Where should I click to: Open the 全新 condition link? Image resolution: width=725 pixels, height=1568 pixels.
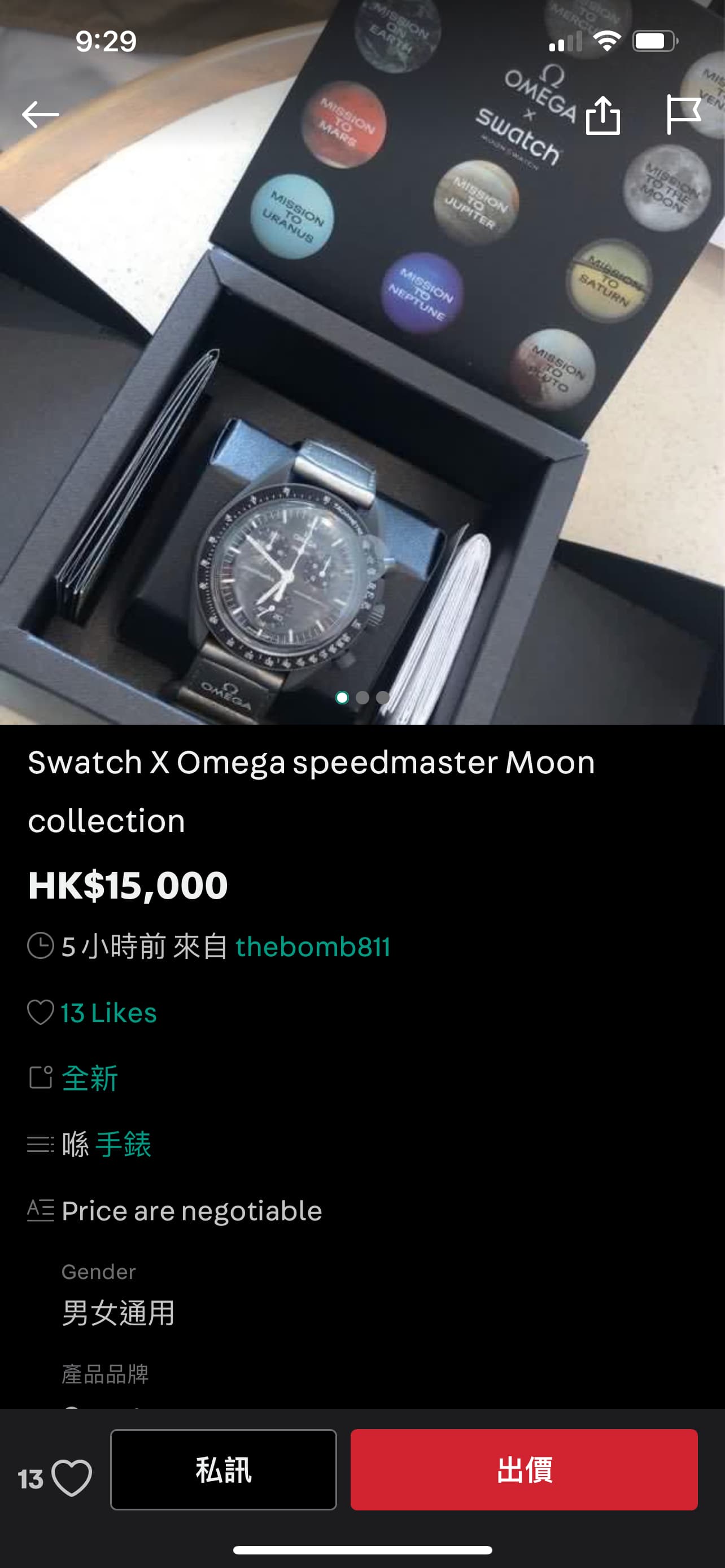[89, 1079]
